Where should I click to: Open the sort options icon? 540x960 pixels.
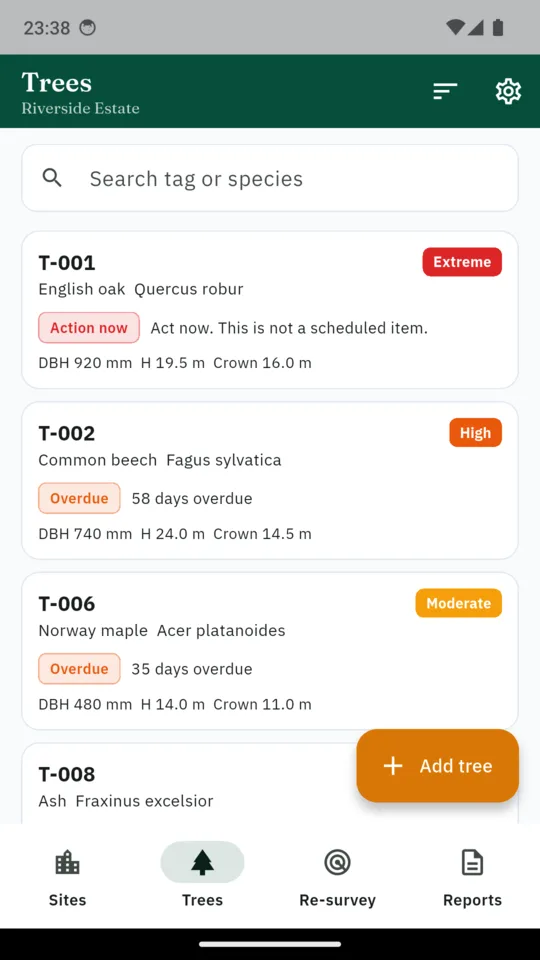click(x=445, y=91)
